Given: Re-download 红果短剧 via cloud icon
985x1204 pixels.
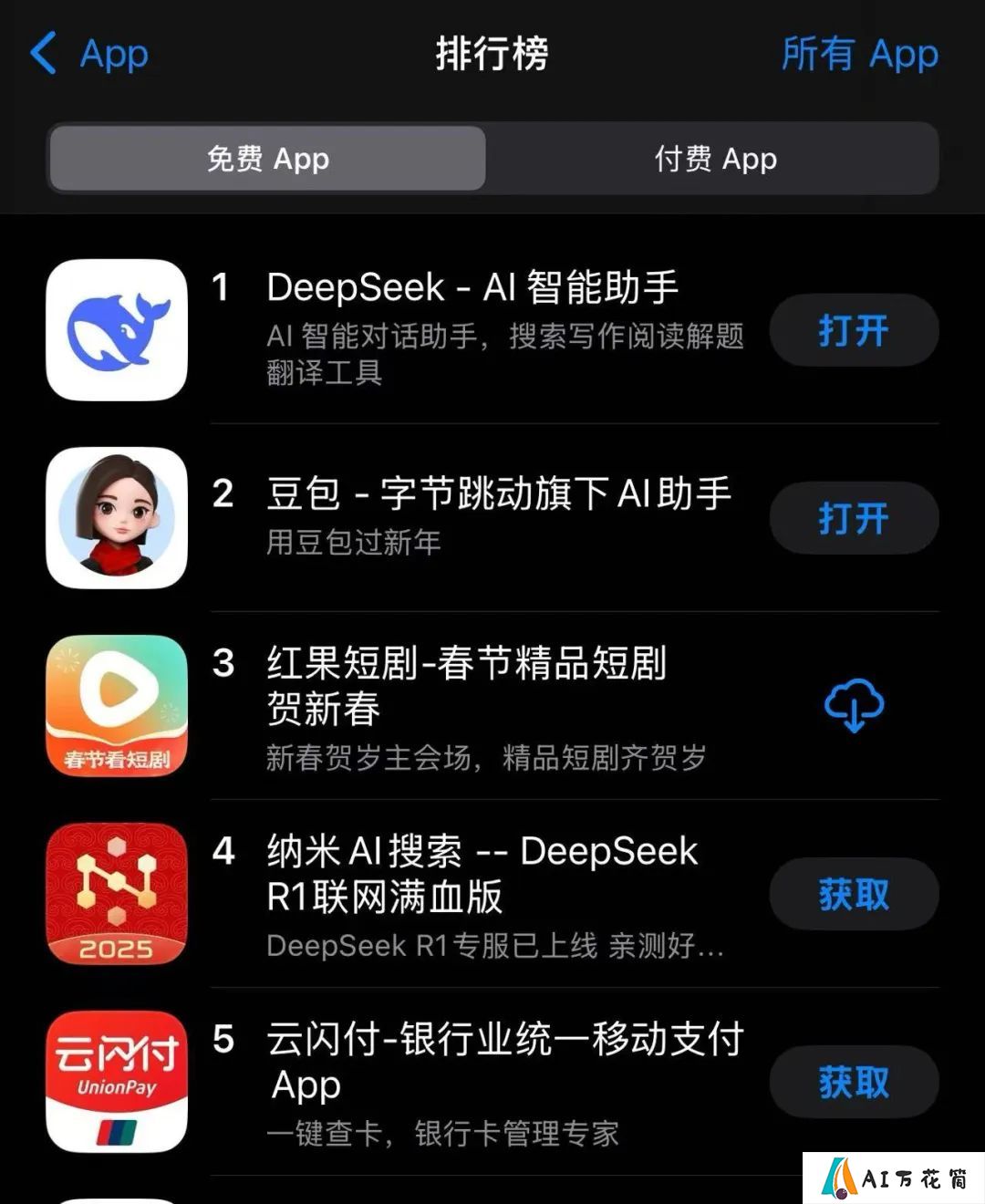Looking at the screenshot, I should point(854,706).
